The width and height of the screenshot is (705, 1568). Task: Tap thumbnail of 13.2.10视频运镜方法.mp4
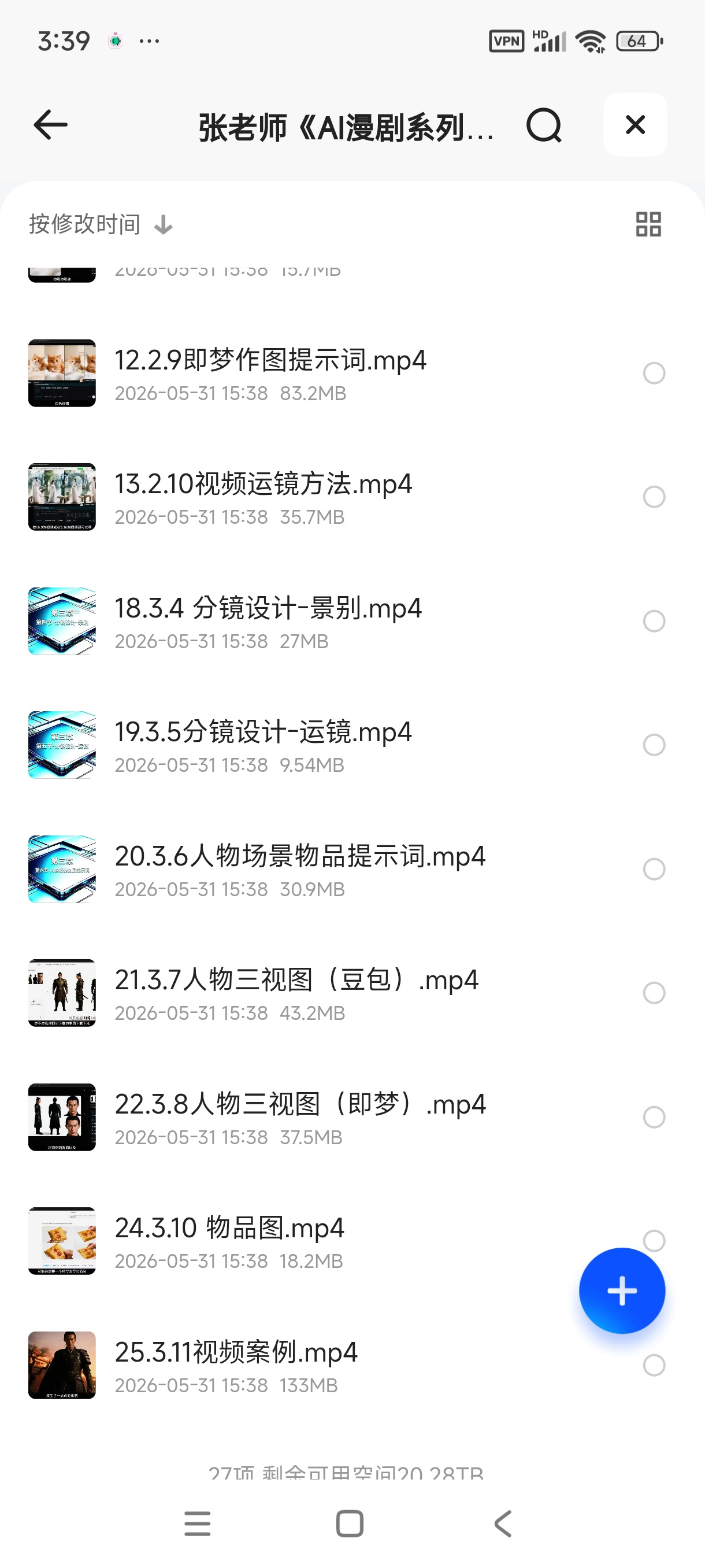click(x=62, y=497)
